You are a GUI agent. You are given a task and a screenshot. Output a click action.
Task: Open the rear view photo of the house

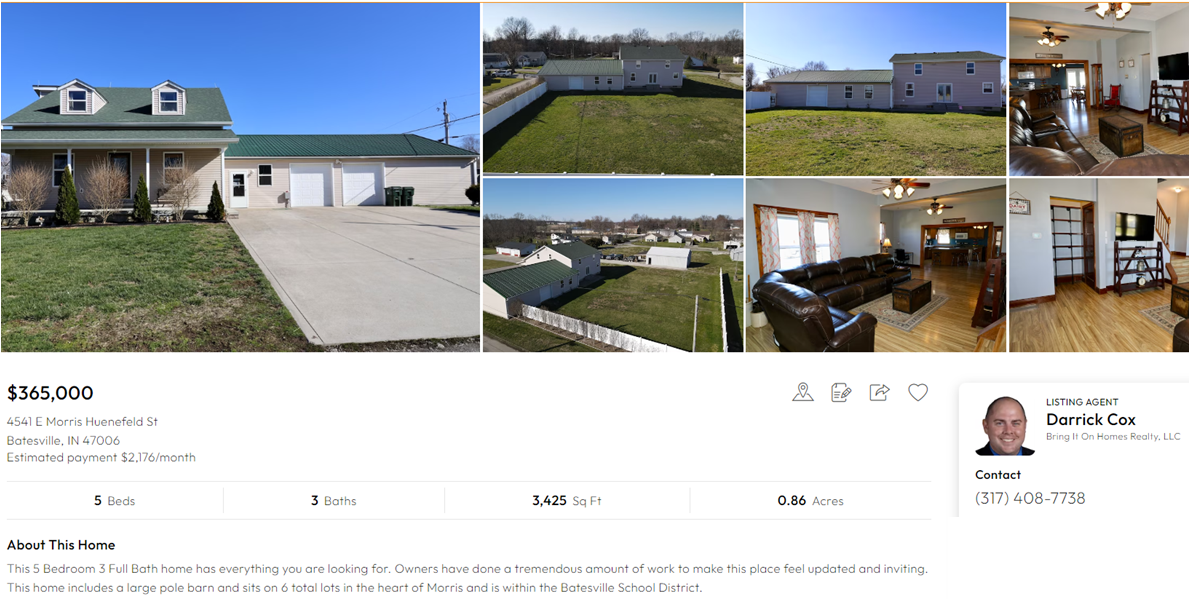[x=875, y=89]
